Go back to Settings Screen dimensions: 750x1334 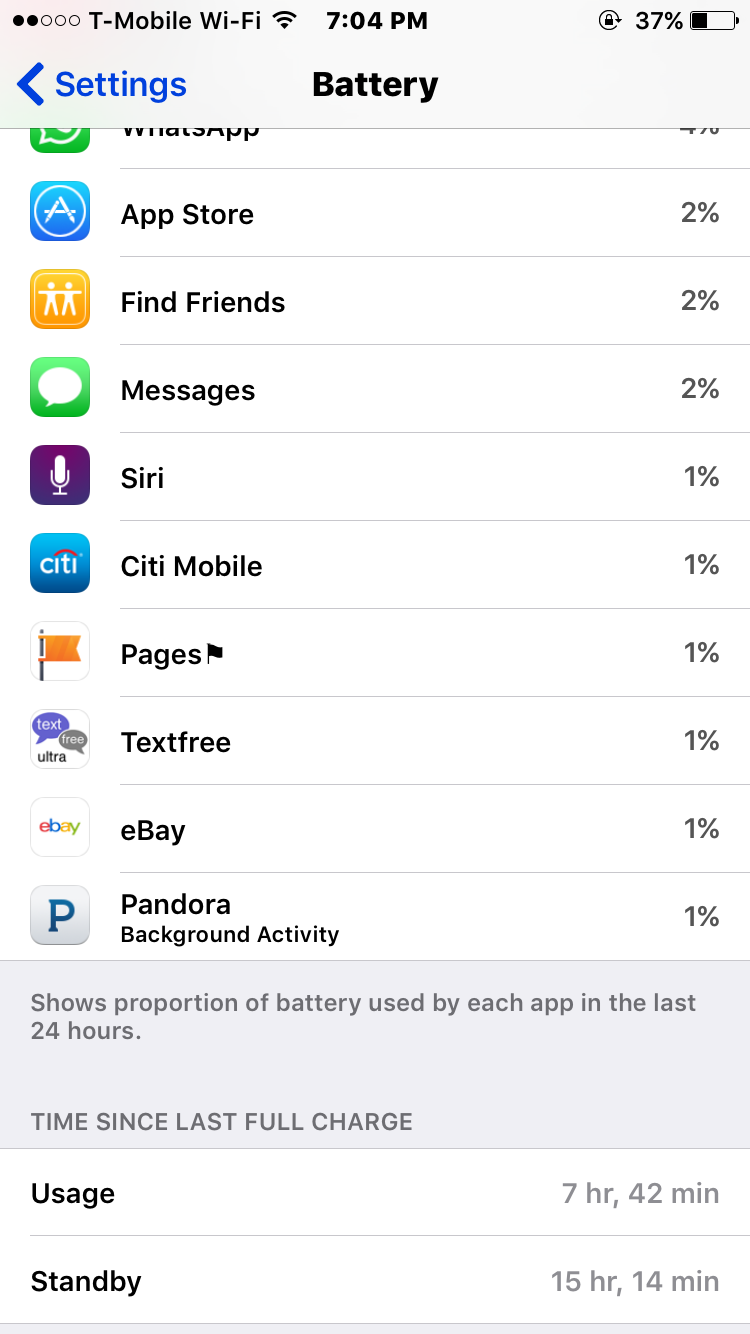tap(102, 85)
